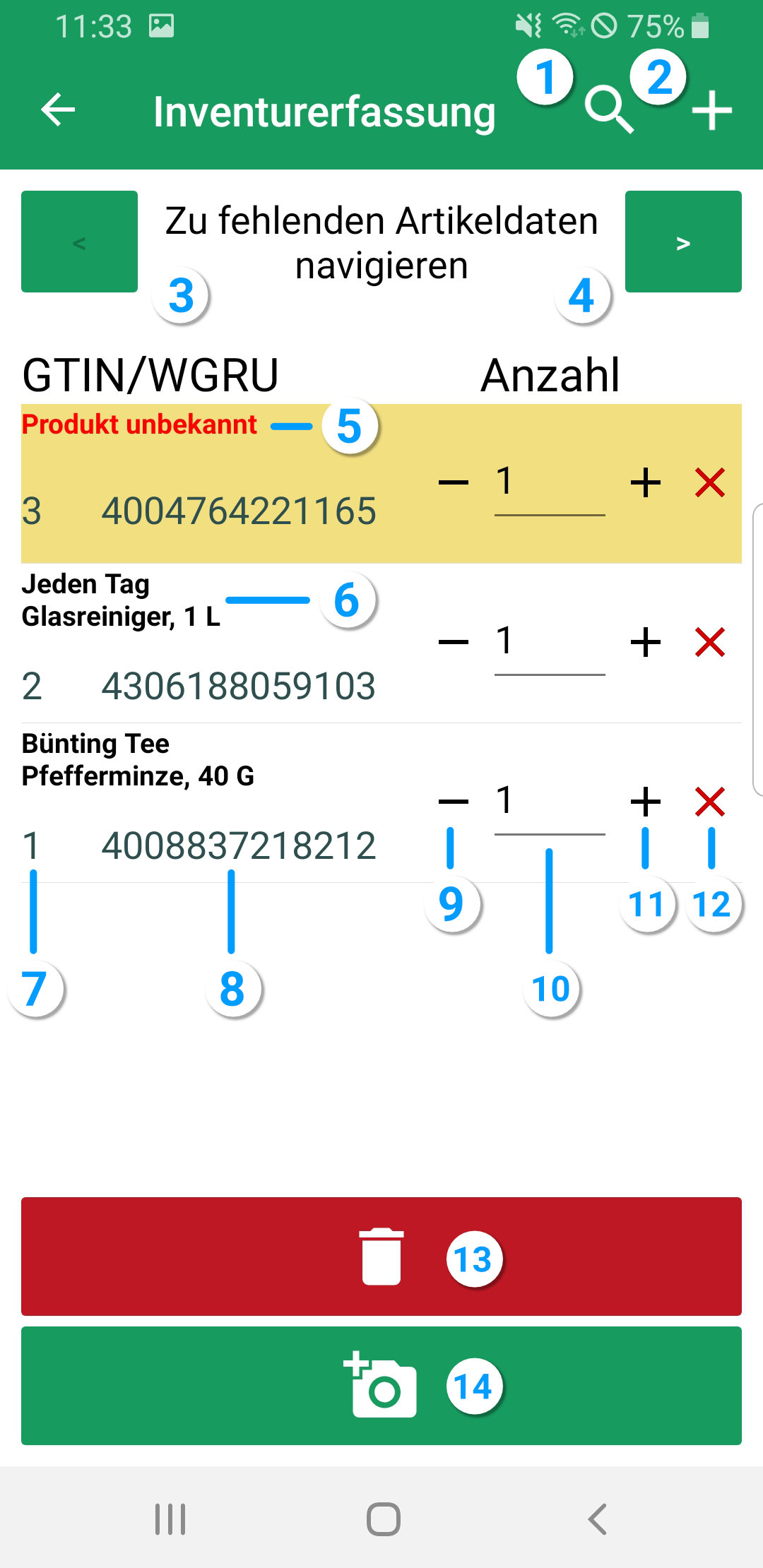
Task: Delete the Jeden Tag Glasreiniger row
Action: pos(709,642)
